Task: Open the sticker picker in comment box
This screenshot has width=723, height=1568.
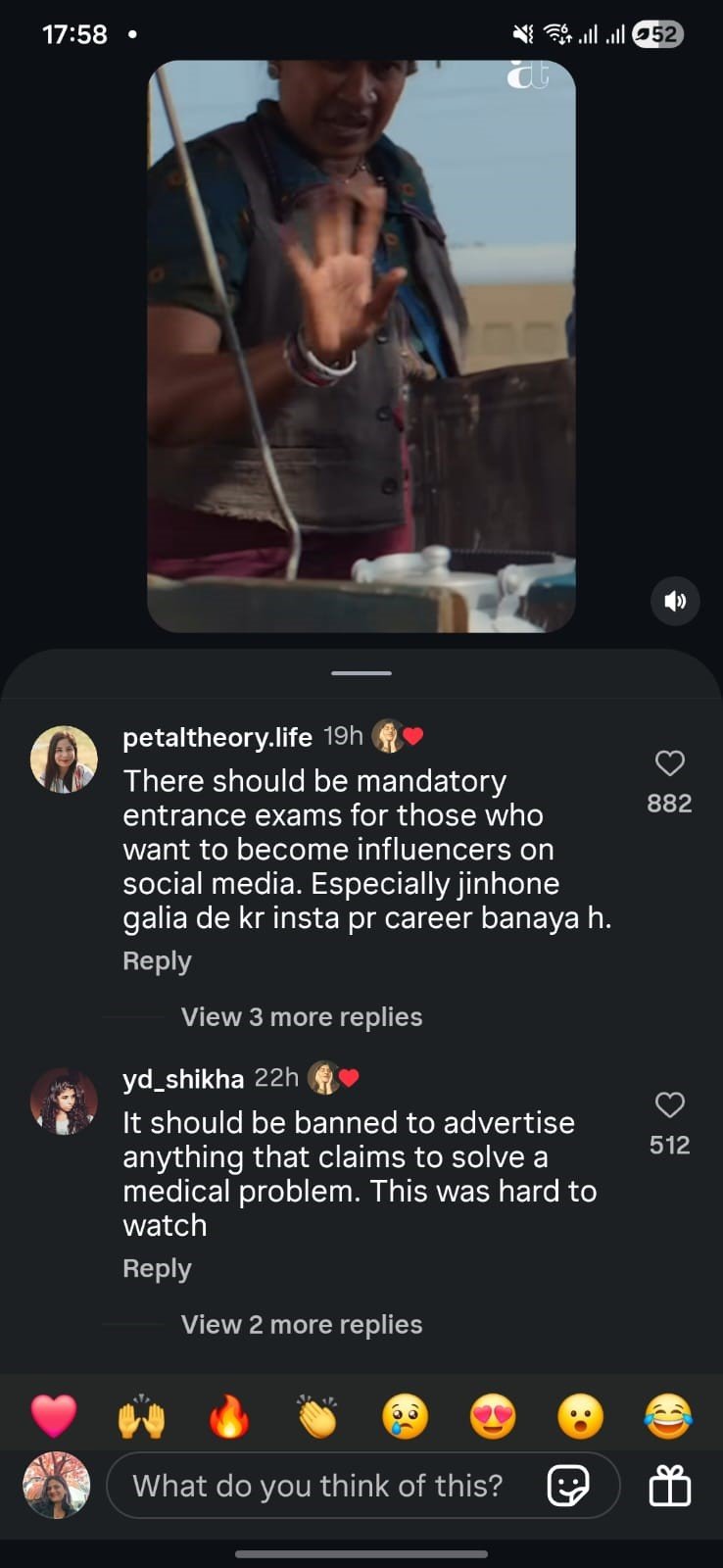Action: [x=568, y=1486]
